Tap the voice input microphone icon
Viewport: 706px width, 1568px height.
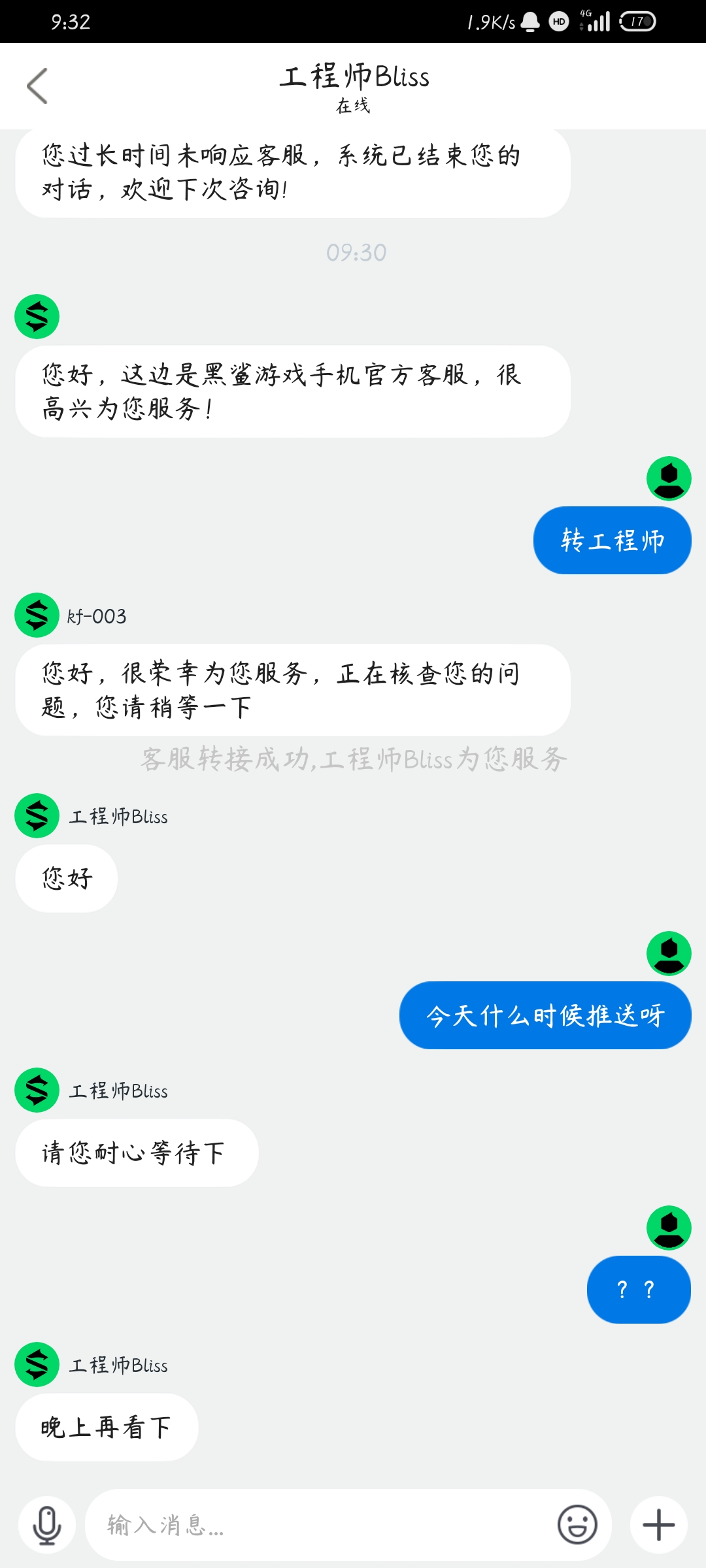(x=47, y=1525)
